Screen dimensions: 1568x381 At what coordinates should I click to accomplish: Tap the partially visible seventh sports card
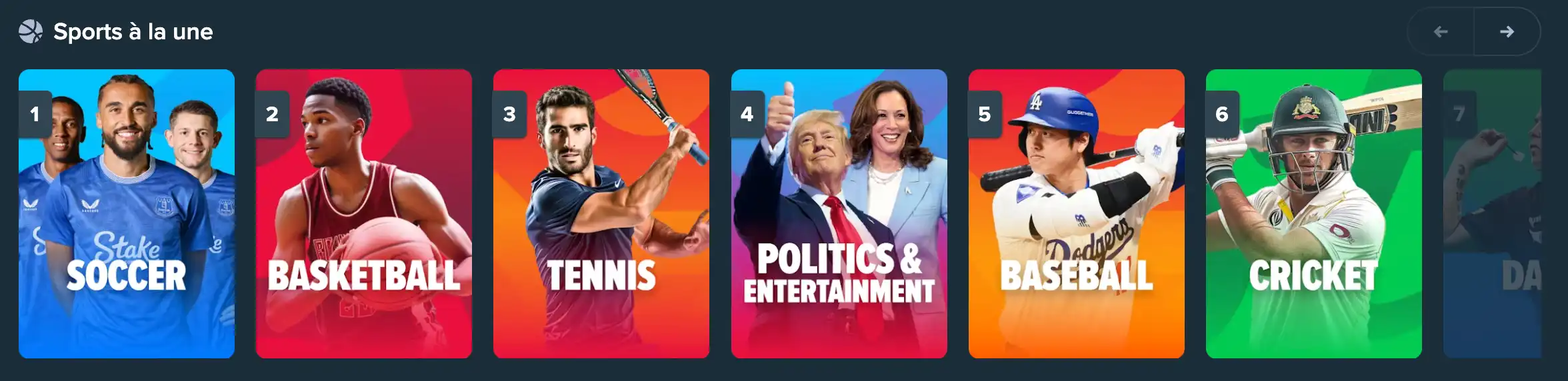click(x=1493, y=213)
